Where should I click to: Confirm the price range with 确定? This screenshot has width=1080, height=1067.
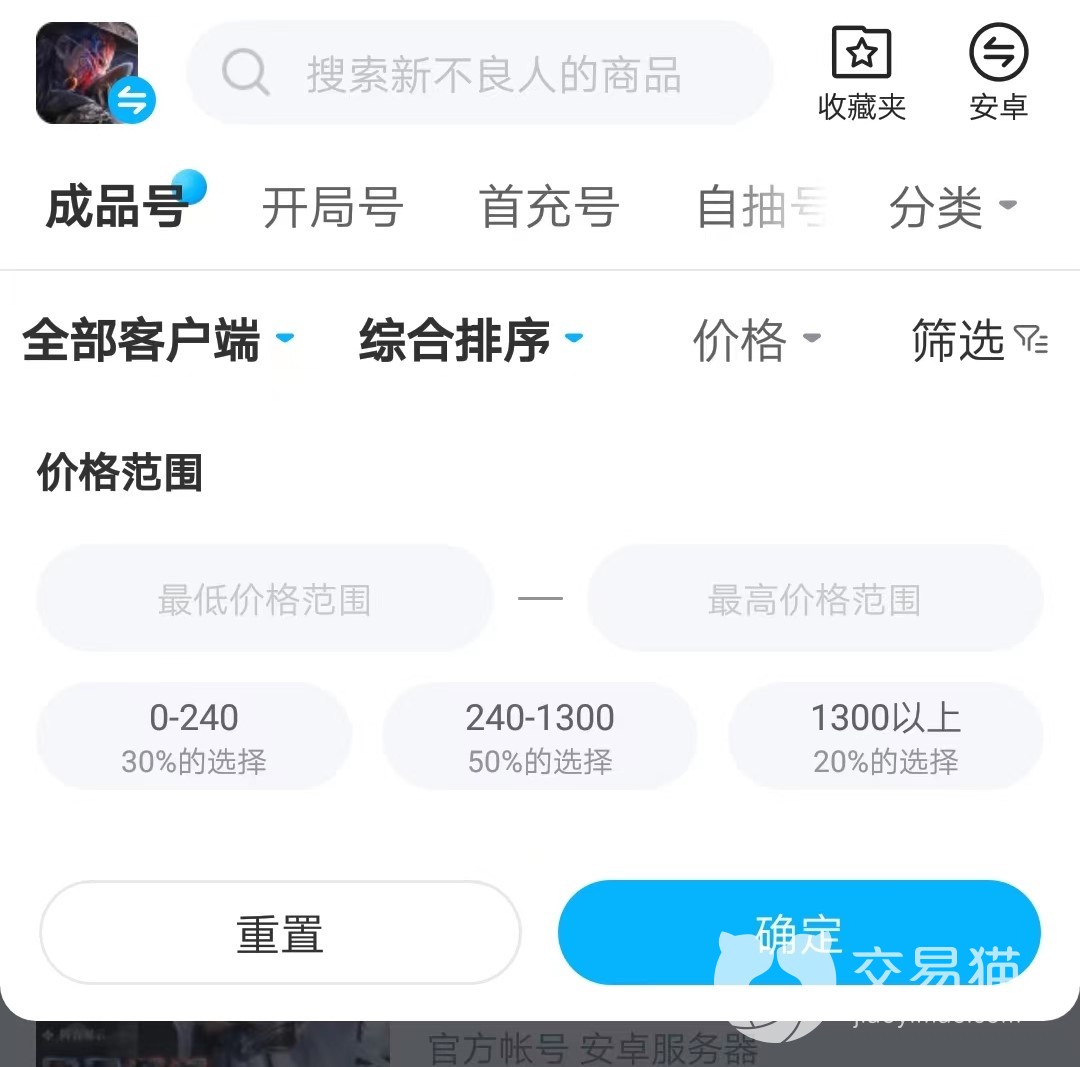[x=798, y=933]
